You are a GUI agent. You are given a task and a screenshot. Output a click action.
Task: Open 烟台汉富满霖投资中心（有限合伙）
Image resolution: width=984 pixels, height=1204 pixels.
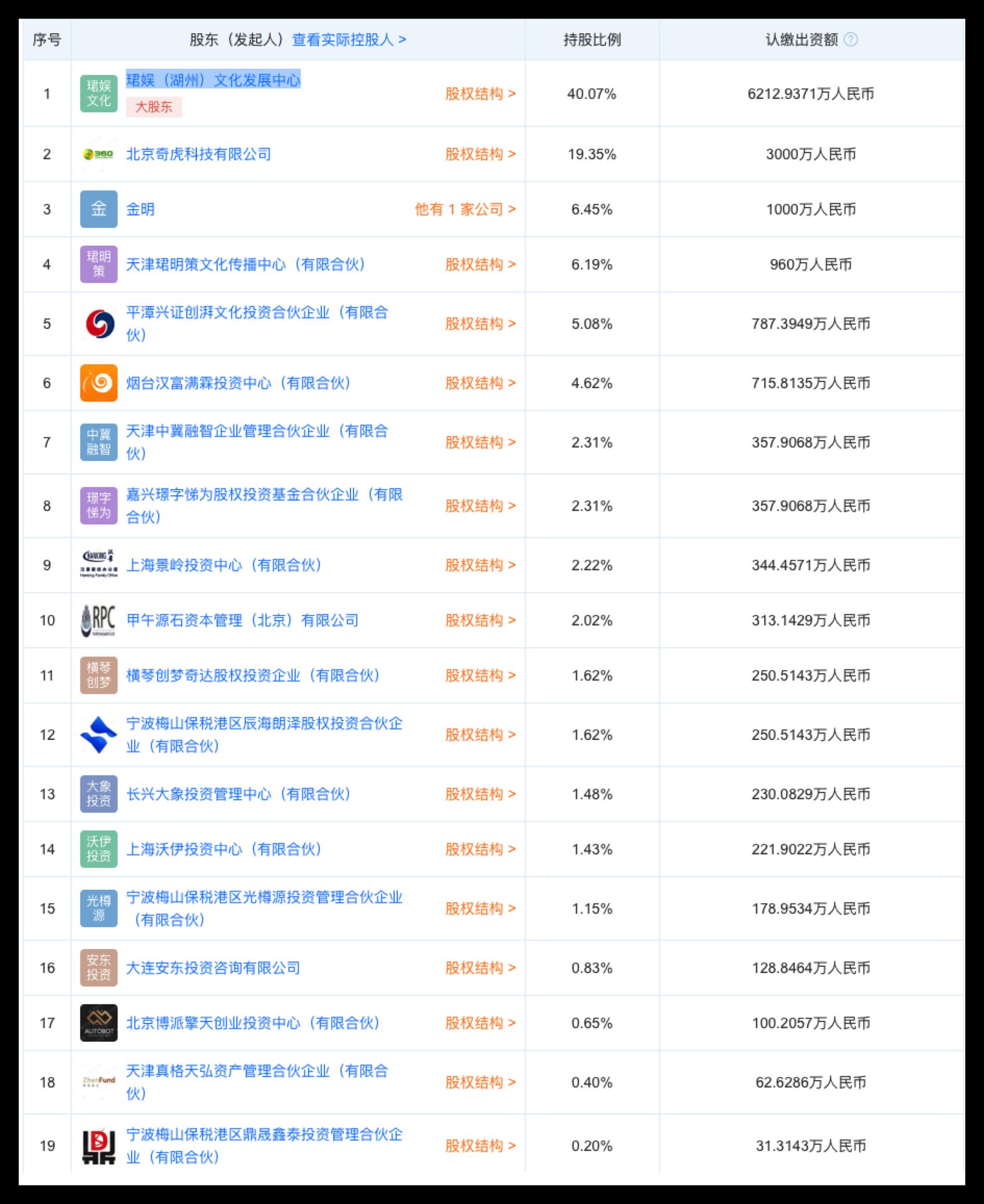[239, 383]
